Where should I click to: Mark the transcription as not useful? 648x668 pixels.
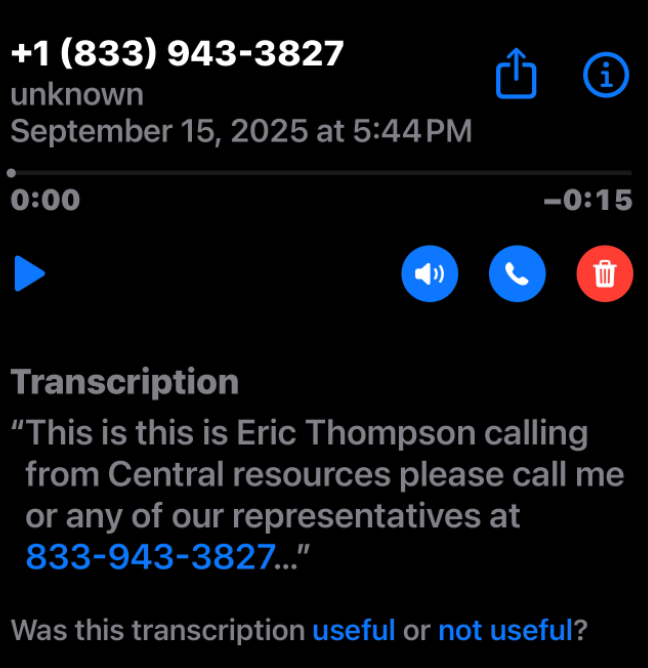point(504,630)
